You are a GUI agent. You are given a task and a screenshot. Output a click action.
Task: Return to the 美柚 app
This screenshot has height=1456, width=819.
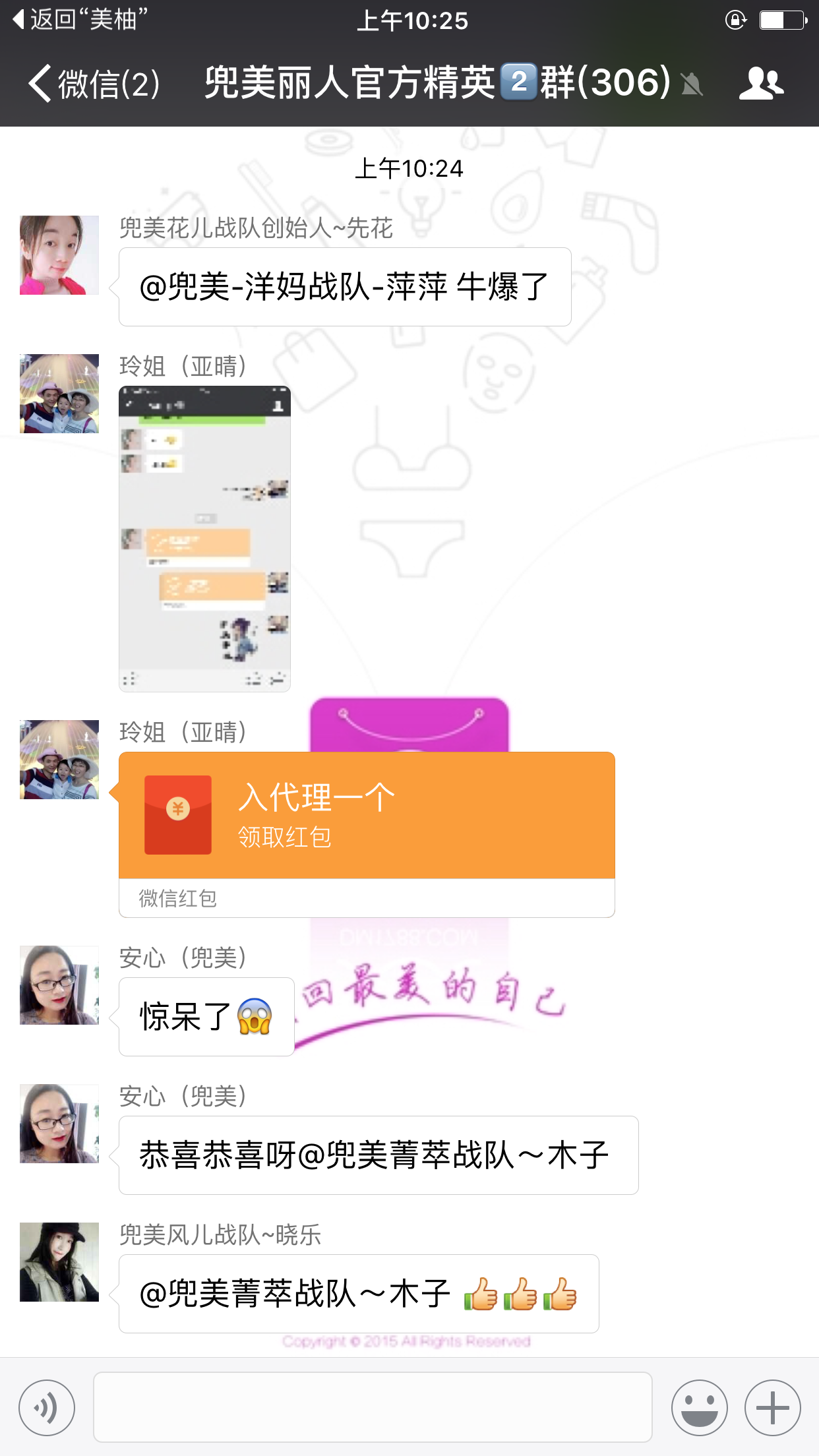coord(79,20)
